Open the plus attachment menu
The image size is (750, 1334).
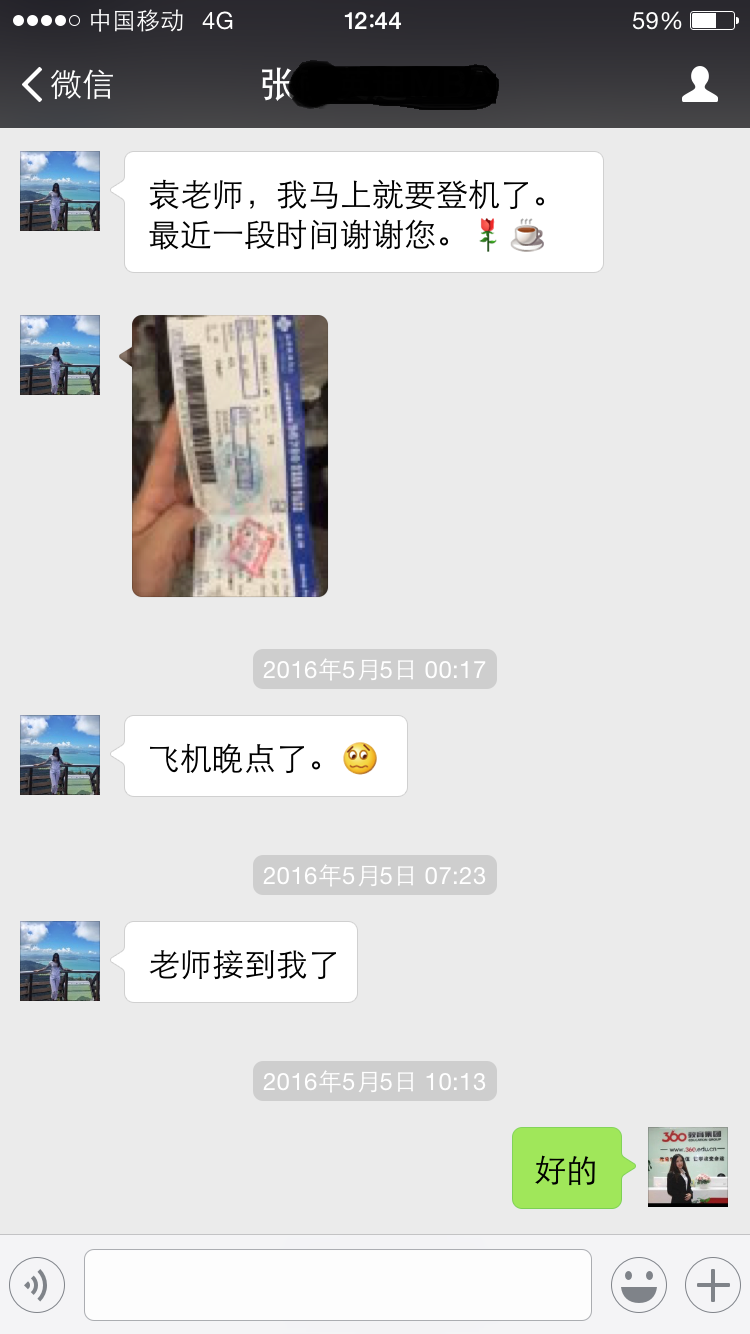pyautogui.click(x=712, y=1285)
